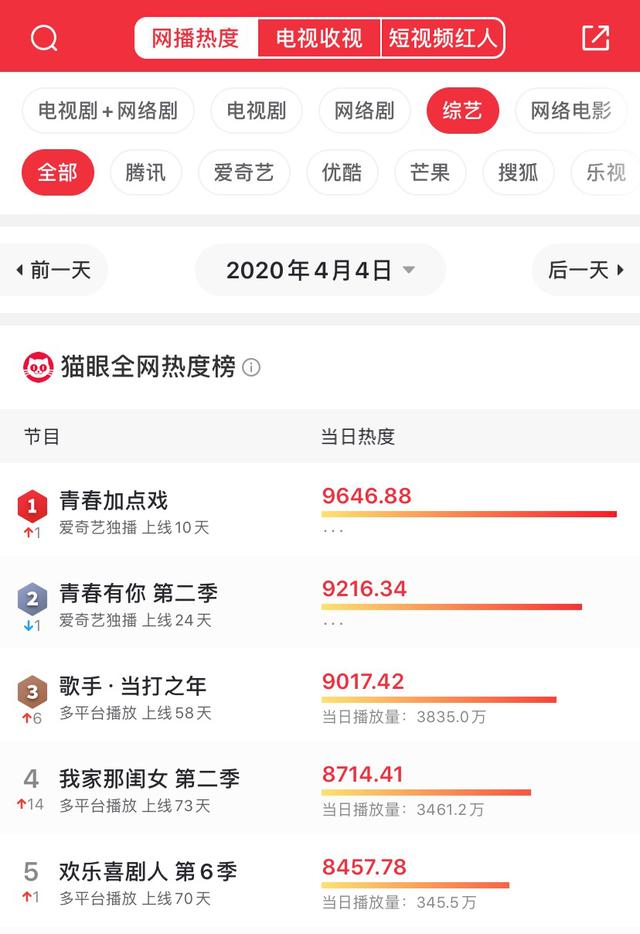Open the search icon
The height and width of the screenshot is (934, 640).
pyautogui.click(x=44, y=38)
